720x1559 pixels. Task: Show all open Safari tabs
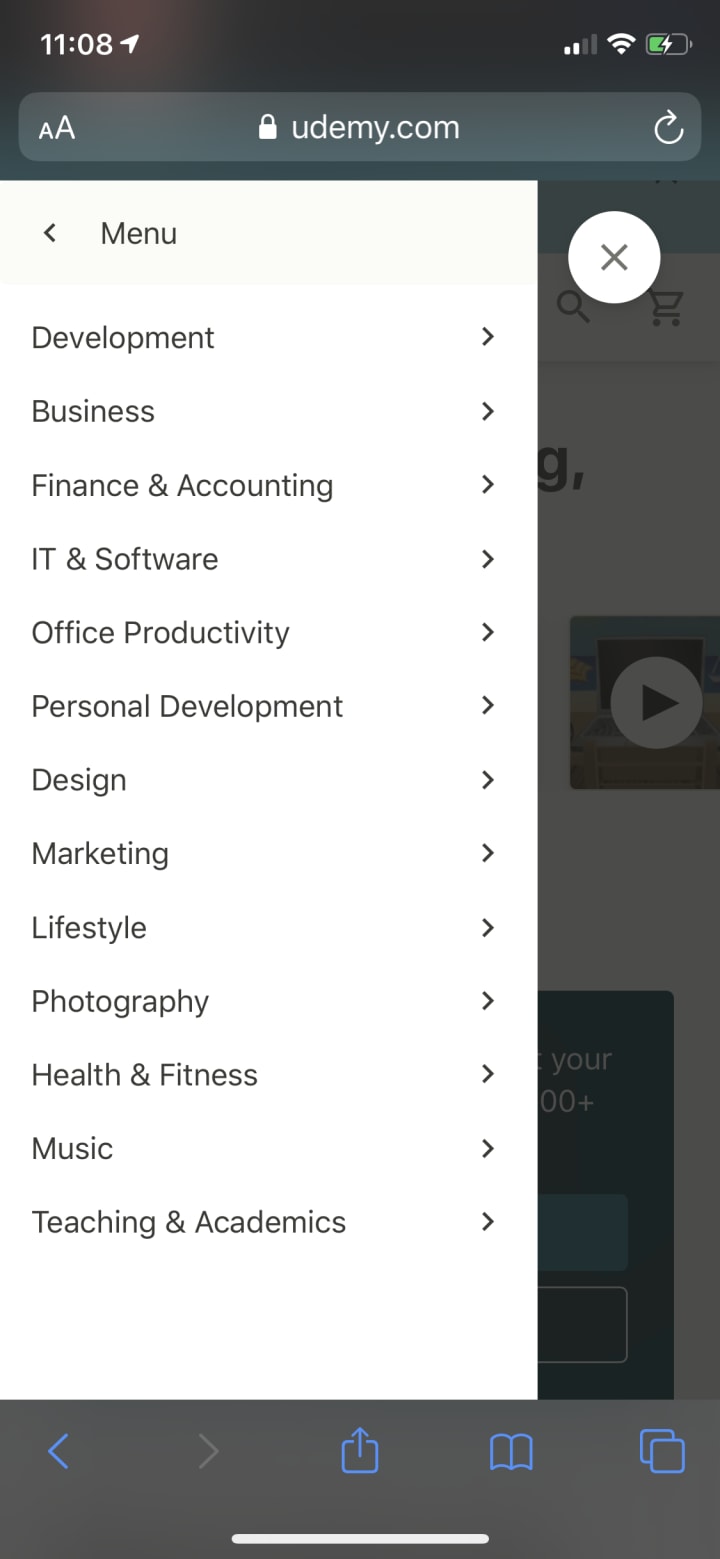661,1451
